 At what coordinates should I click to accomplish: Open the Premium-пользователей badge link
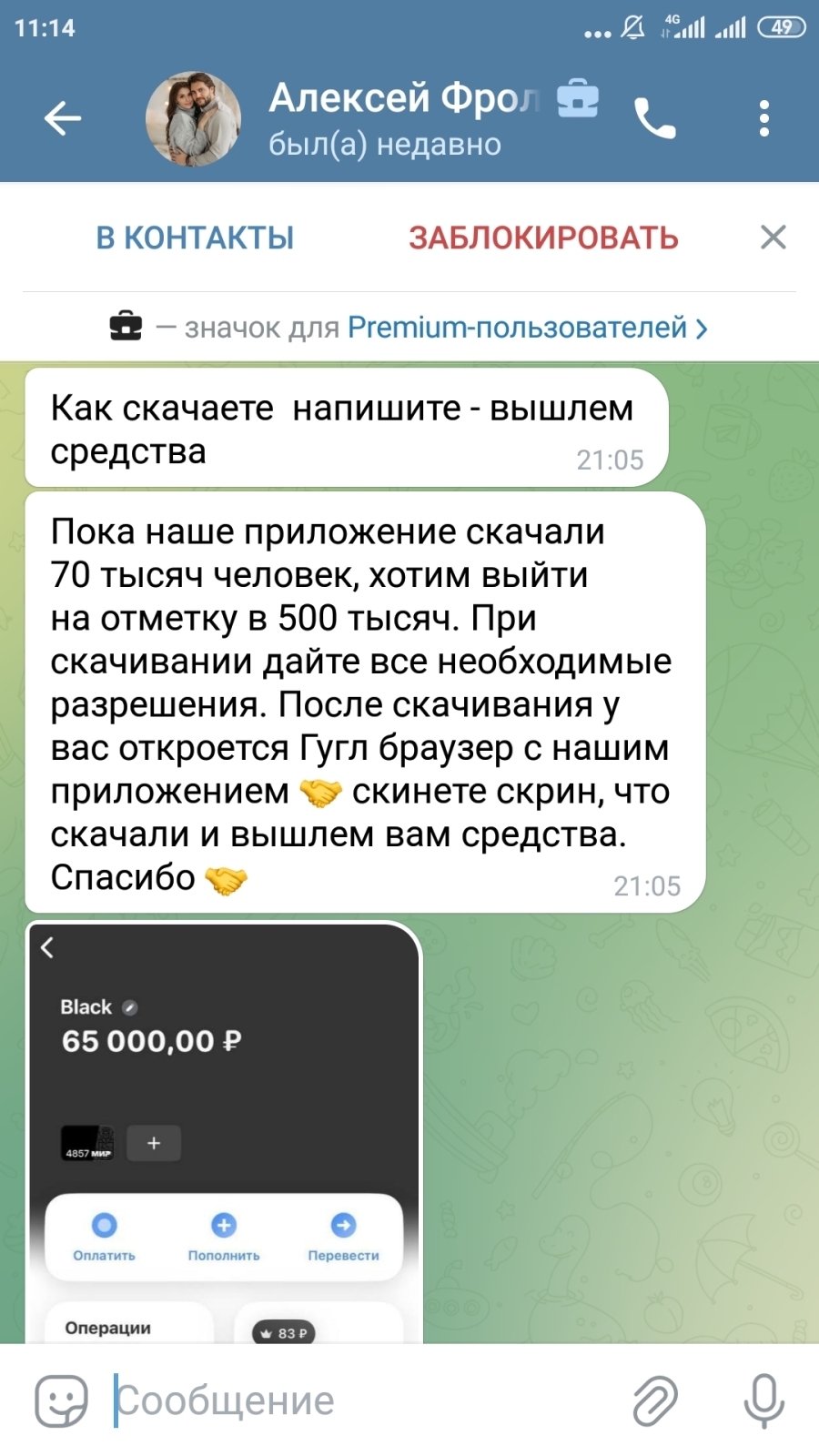[526, 328]
